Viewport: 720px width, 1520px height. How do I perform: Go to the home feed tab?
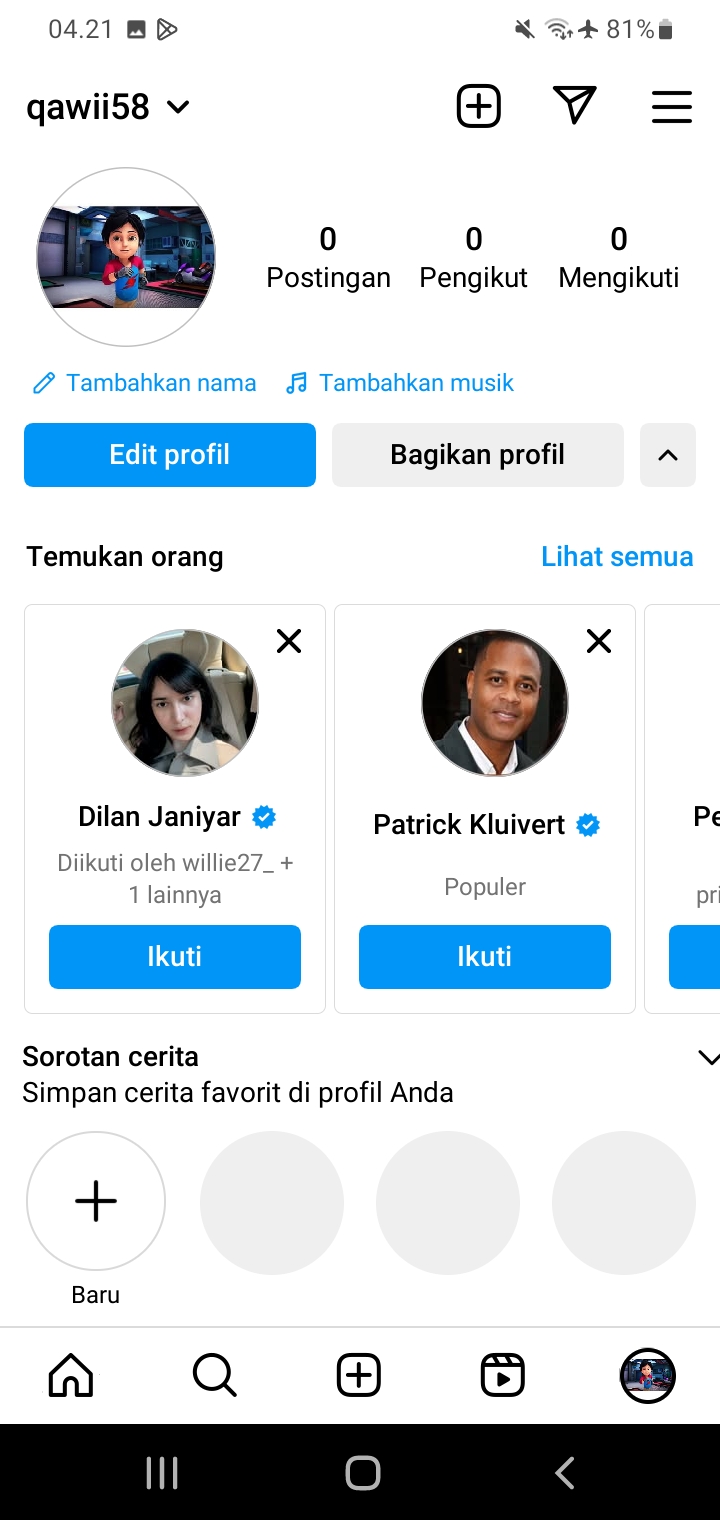point(71,1376)
